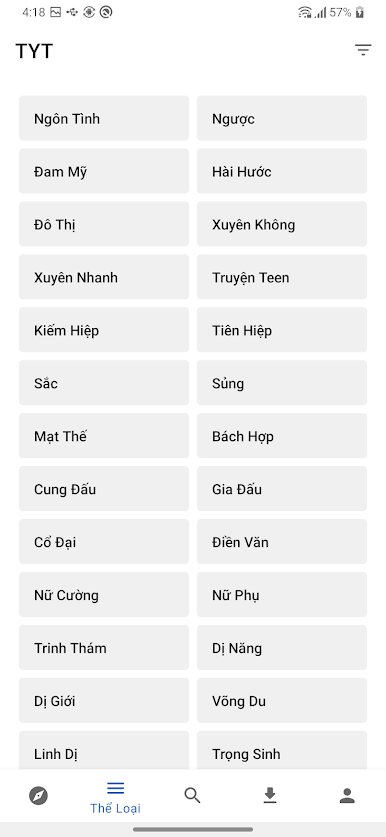Select the Điền Văn category
The width and height of the screenshot is (386, 837).
(x=282, y=541)
